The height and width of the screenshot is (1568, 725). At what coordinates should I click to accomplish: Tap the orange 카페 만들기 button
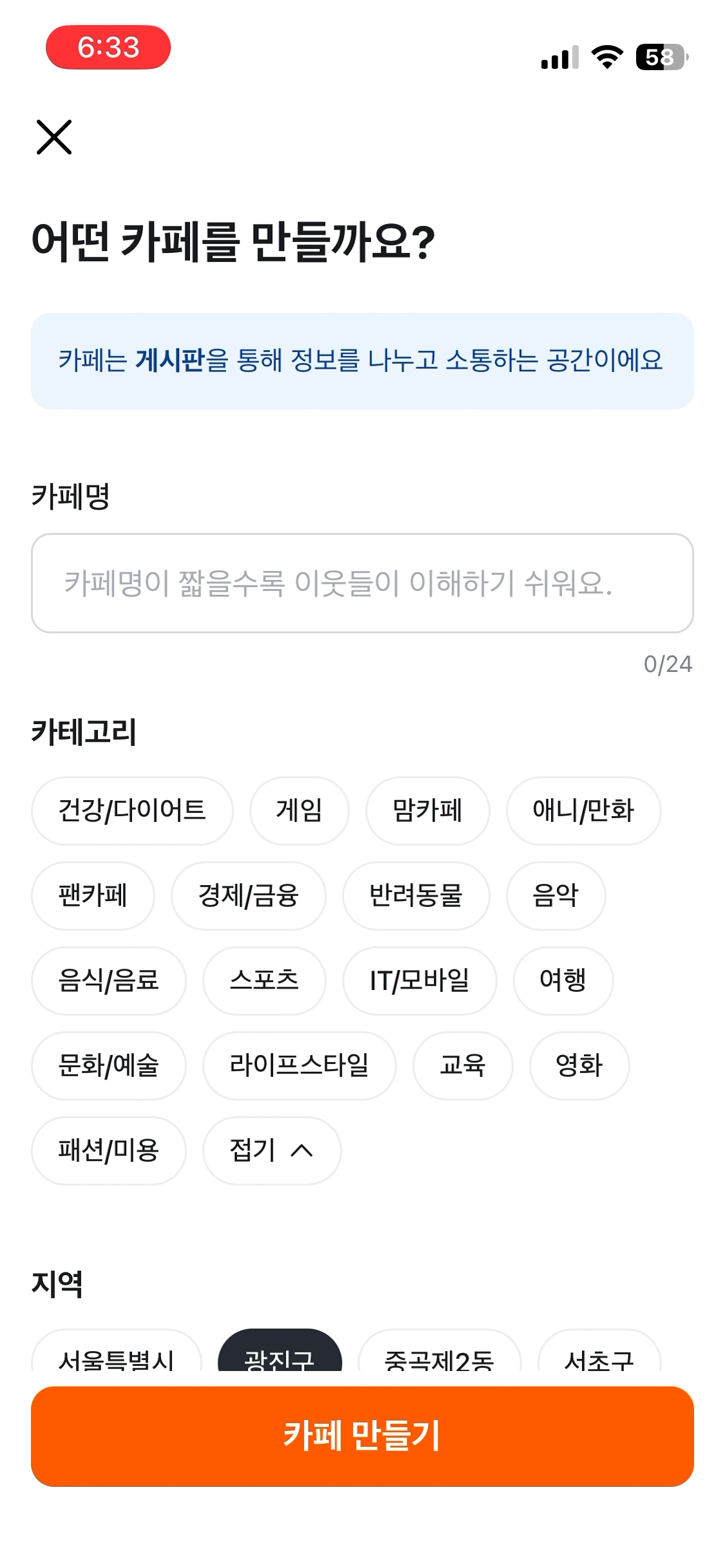[362, 1436]
